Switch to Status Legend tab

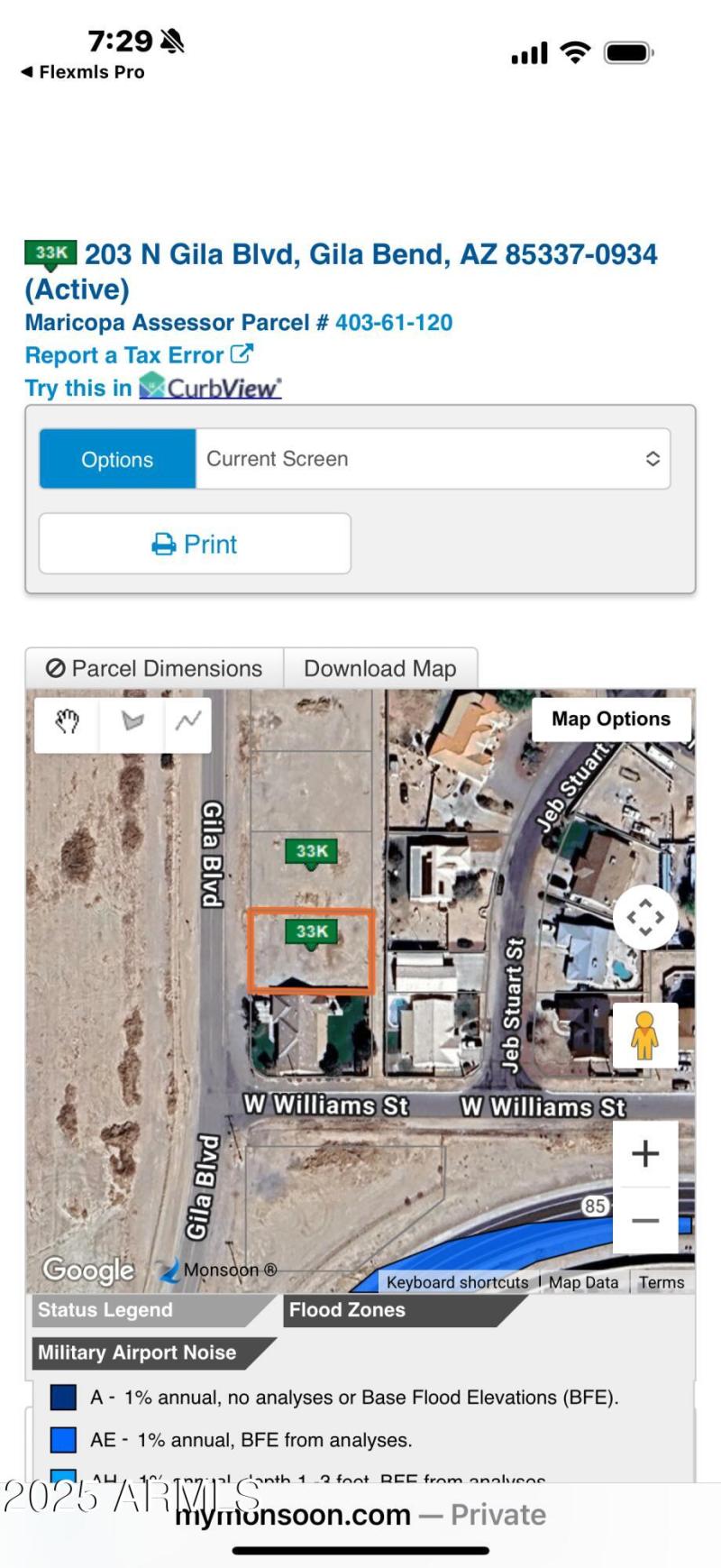coord(105,1310)
